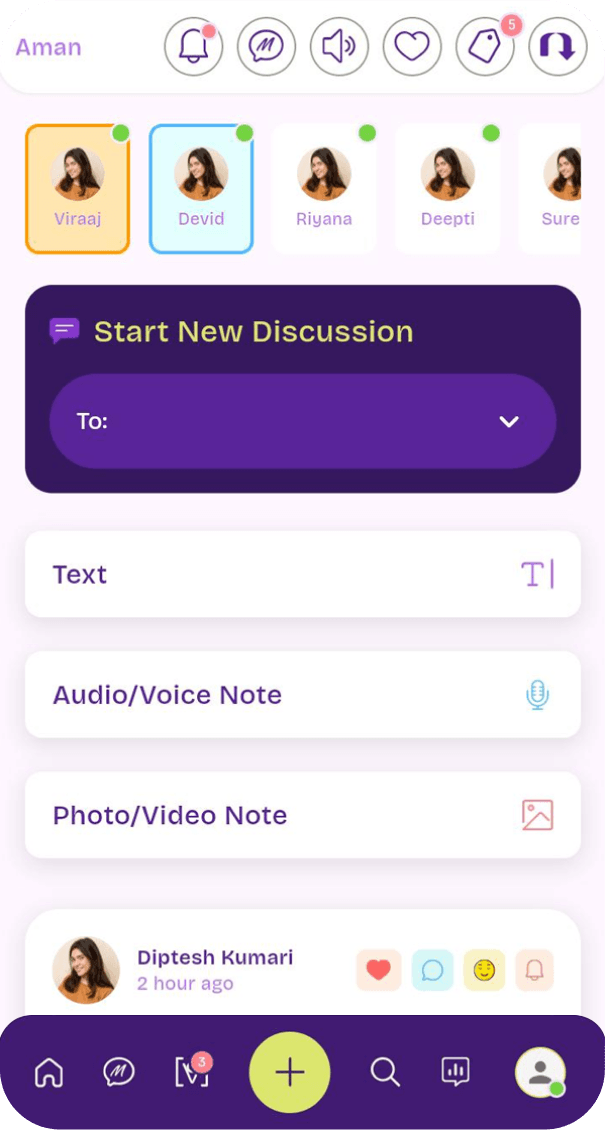The height and width of the screenshot is (1130, 605).
Task: Open search from bottom navigation
Action: tap(385, 1072)
